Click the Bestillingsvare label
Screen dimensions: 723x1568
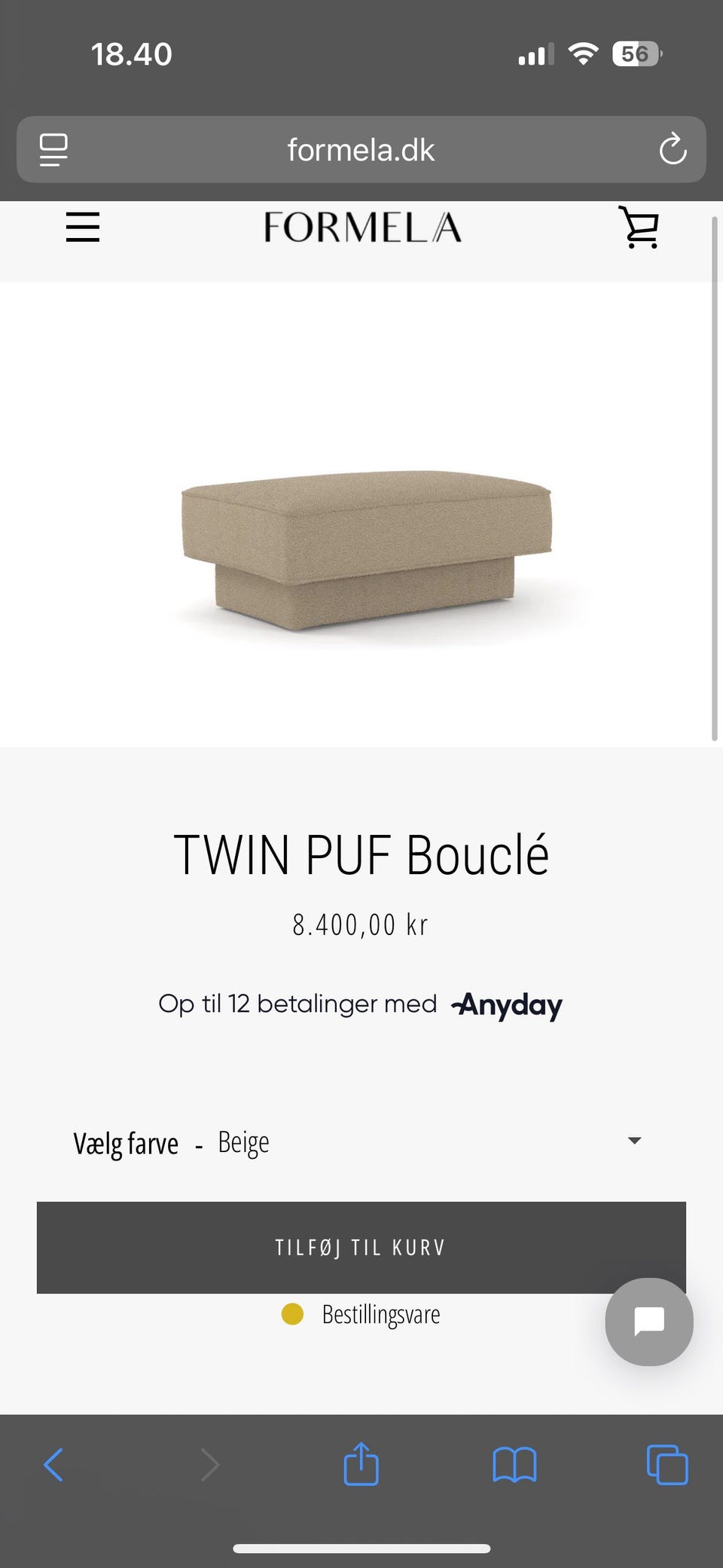pos(380,1313)
